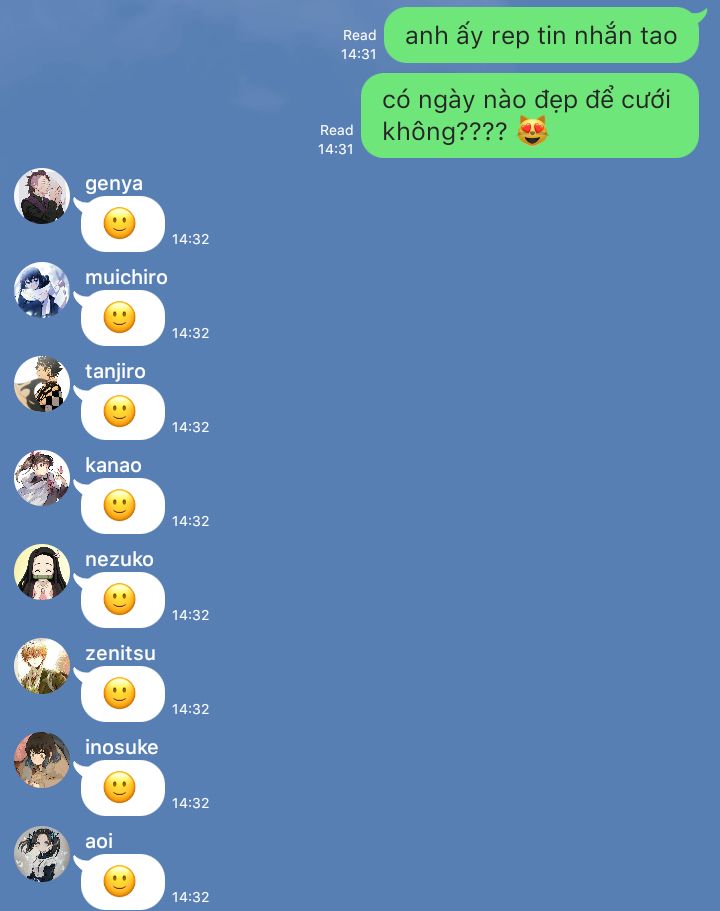Tap aoi's profile picture
Image resolution: width=720 pixels, height=911 pixels.
click(42, 854)
